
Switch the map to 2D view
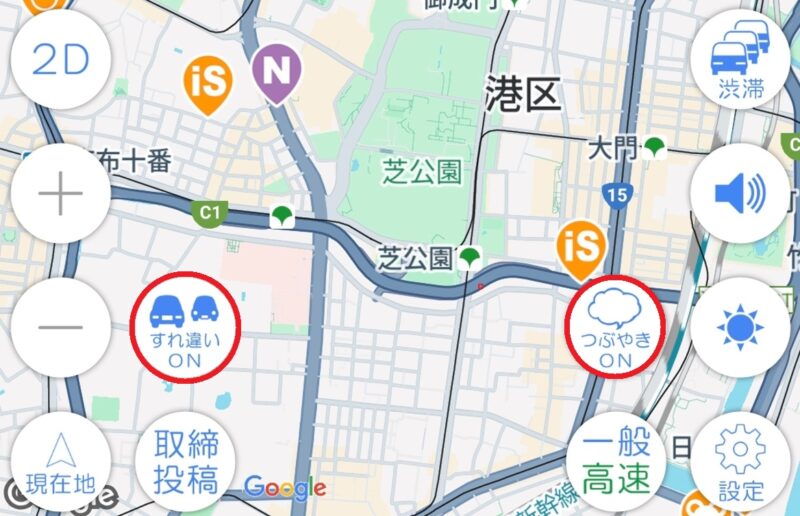coord(61,60)
